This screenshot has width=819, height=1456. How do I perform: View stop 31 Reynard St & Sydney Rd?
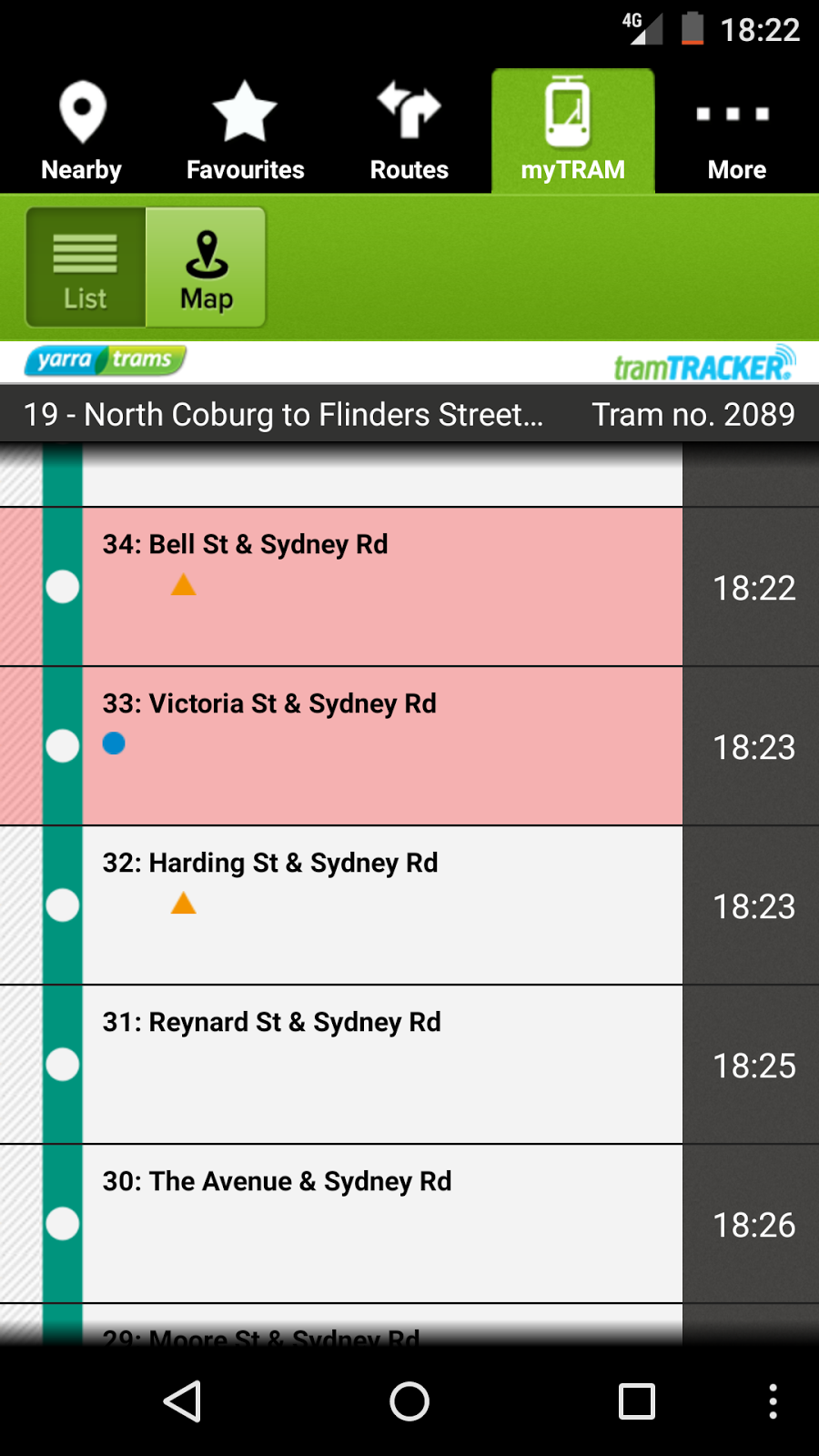coord(382,1065)
